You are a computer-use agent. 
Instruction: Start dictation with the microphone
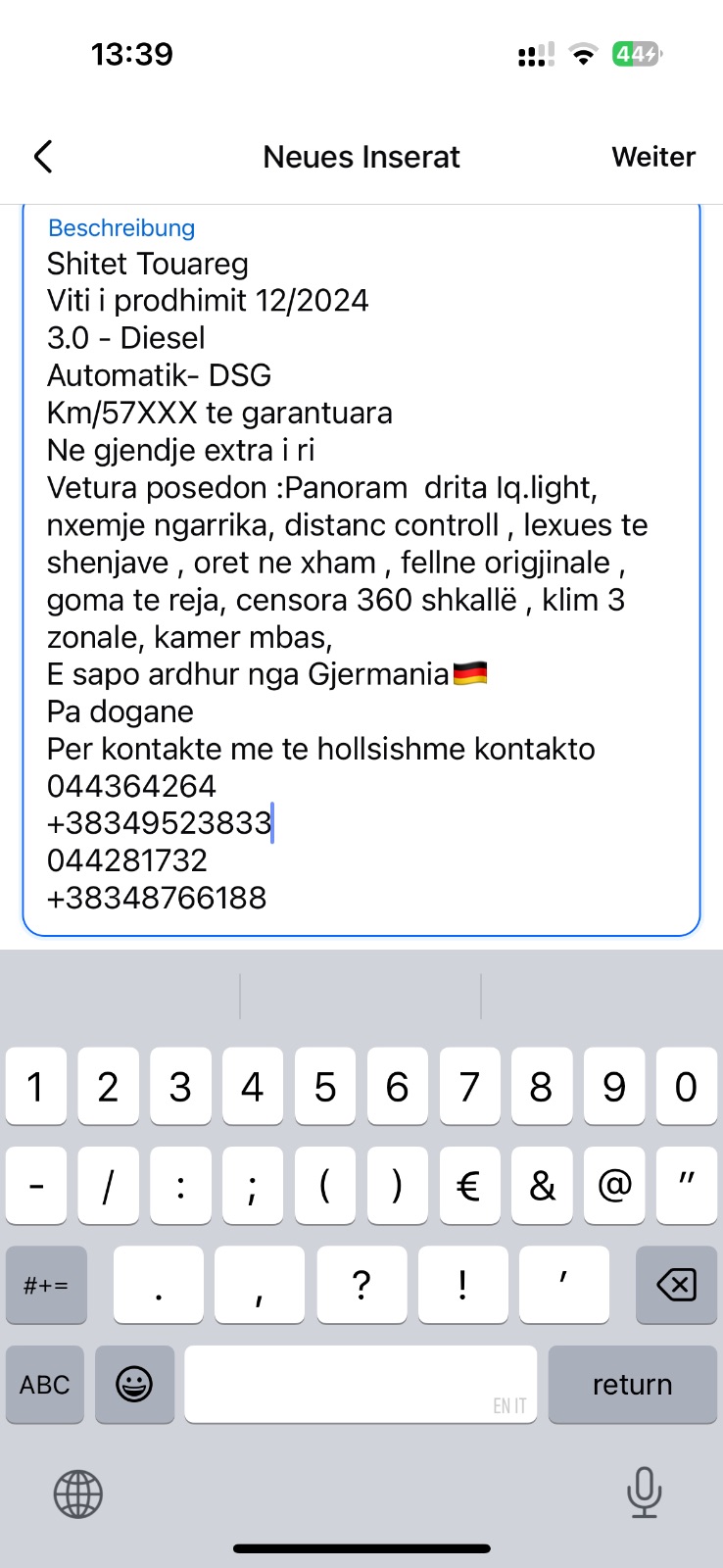coord(644,1493)
